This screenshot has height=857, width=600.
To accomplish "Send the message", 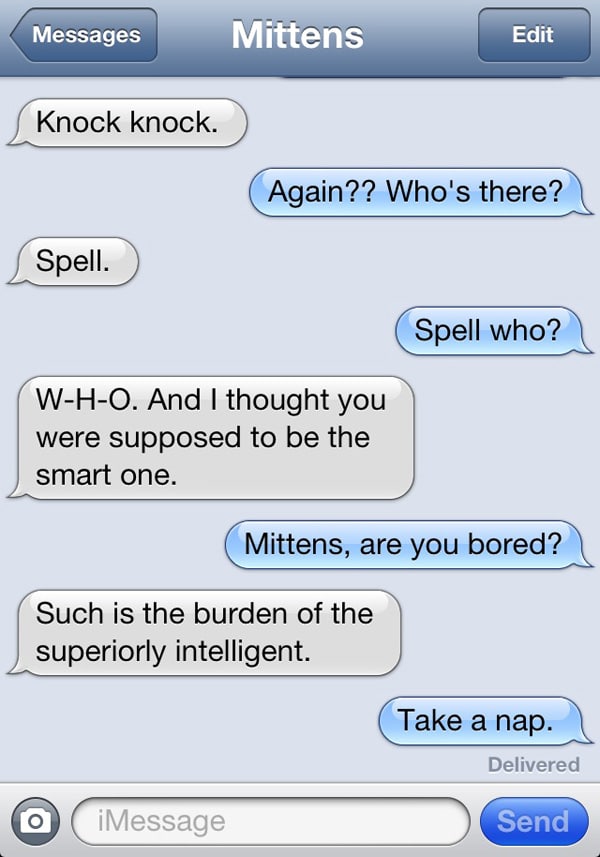I will pyautogui.click(x=532, y=821).
